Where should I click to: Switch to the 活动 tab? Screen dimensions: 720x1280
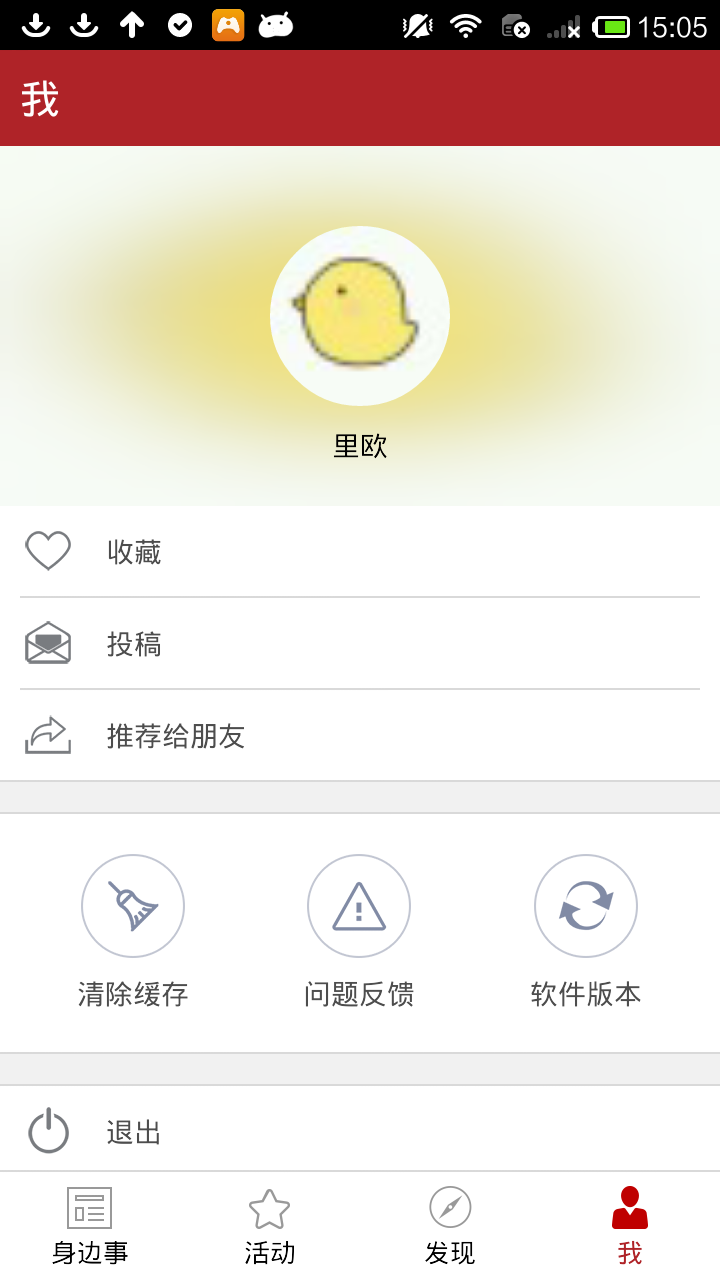pos(270,1226)
